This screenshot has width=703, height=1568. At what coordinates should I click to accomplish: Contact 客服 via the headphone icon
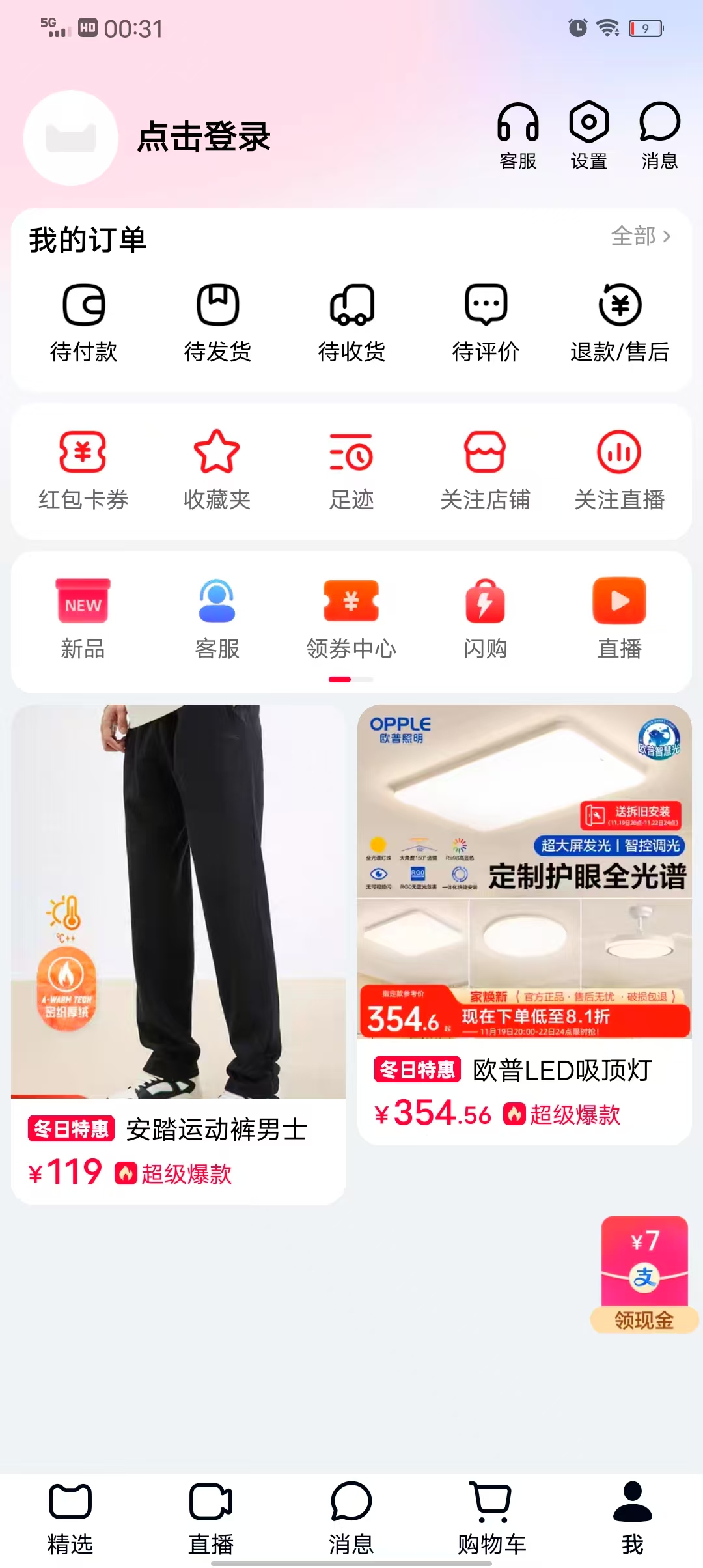517,135
